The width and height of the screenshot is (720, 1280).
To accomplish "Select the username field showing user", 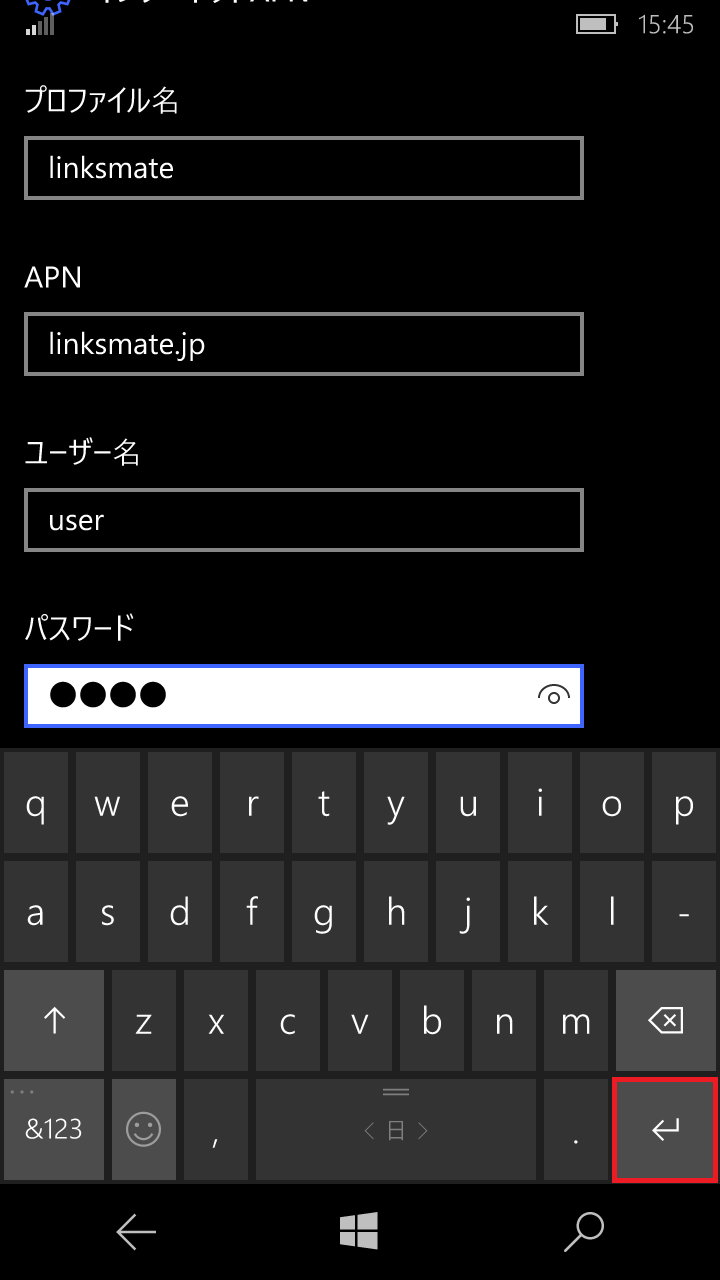I will point(303,520).
